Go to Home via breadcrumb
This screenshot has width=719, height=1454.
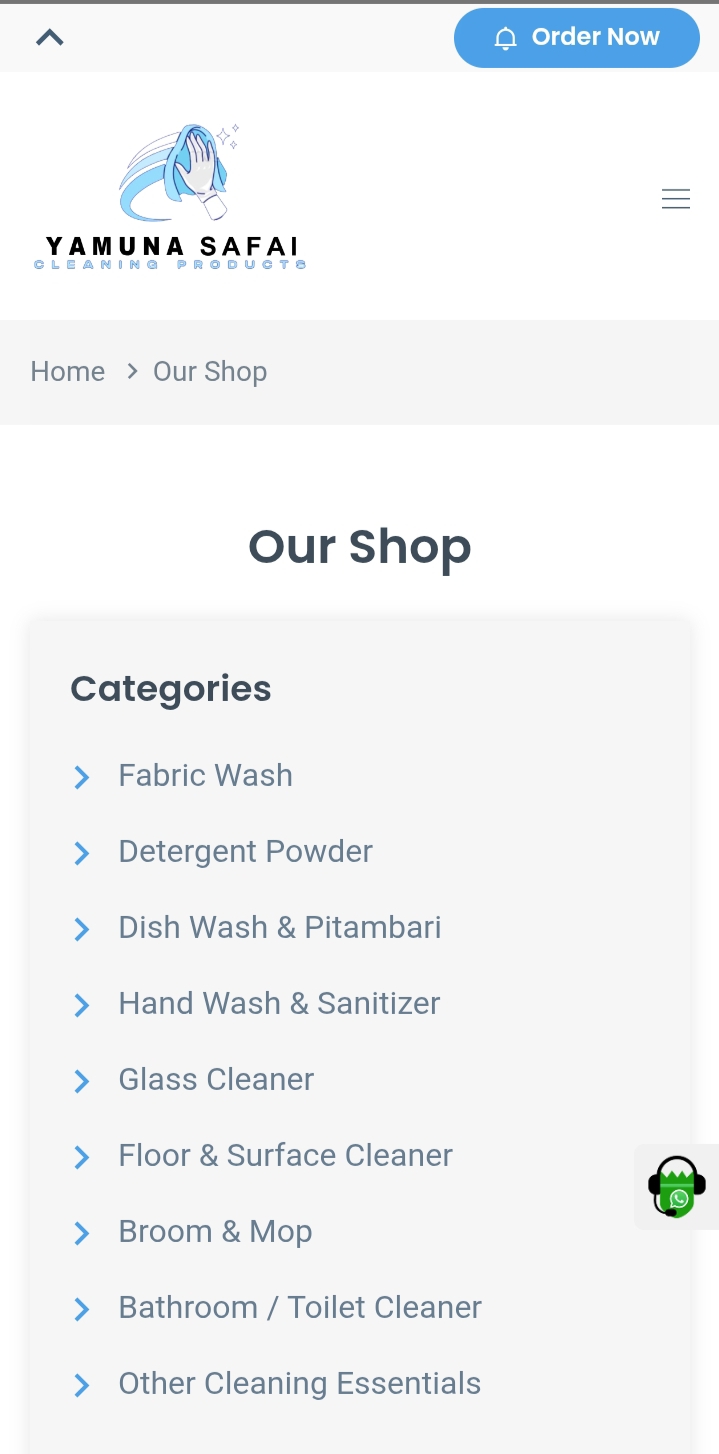click(68, 372)
